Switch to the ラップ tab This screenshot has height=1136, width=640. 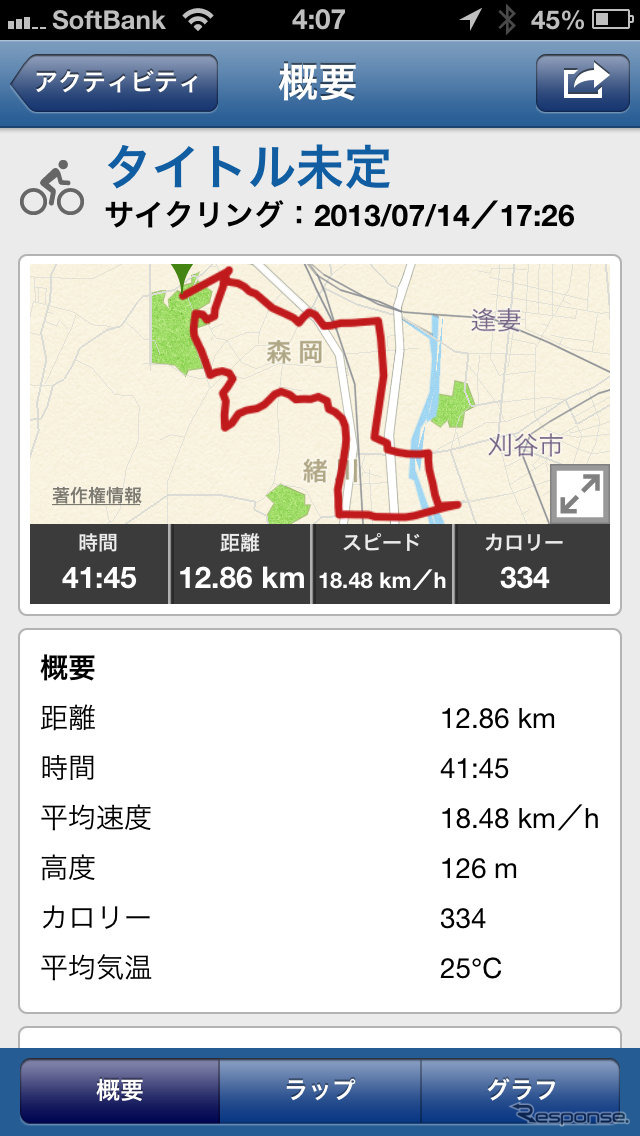coord(320,1089)
